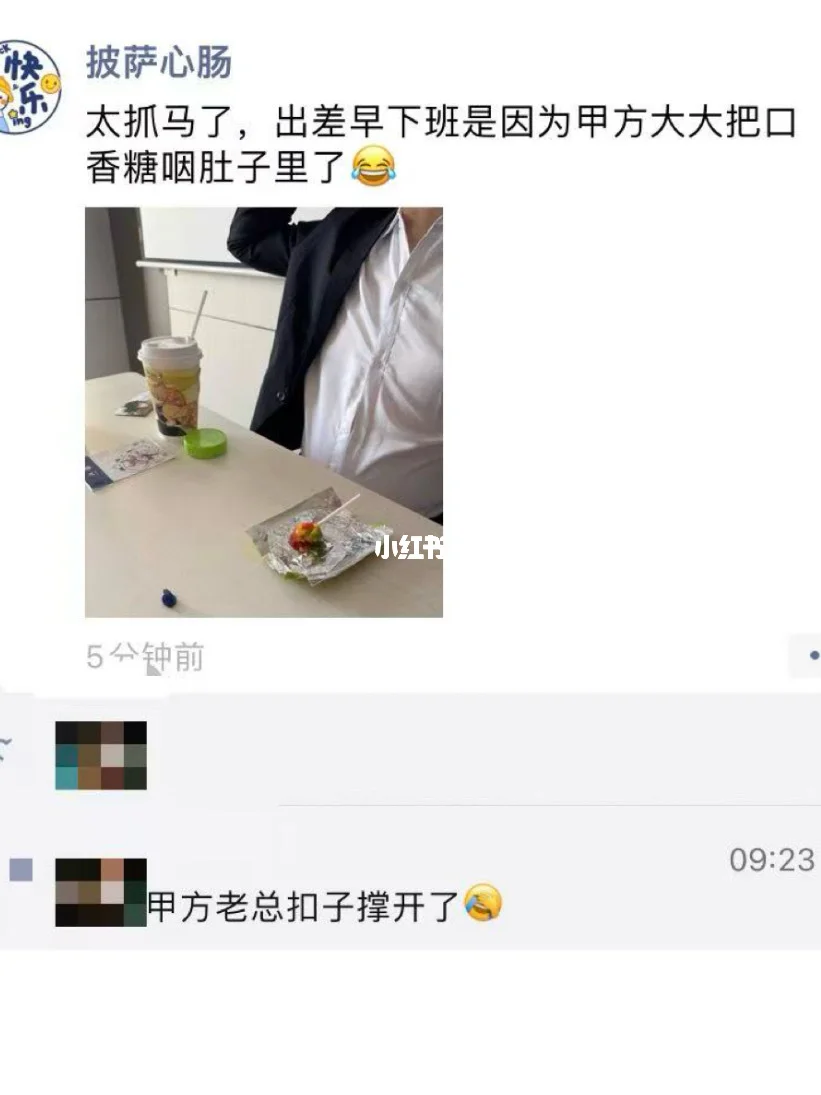Image resolution: width=821 pixels, height=1095 pixels.
Task: Select the first blurred commenter avatar
Action: click(x=100, y=756)
